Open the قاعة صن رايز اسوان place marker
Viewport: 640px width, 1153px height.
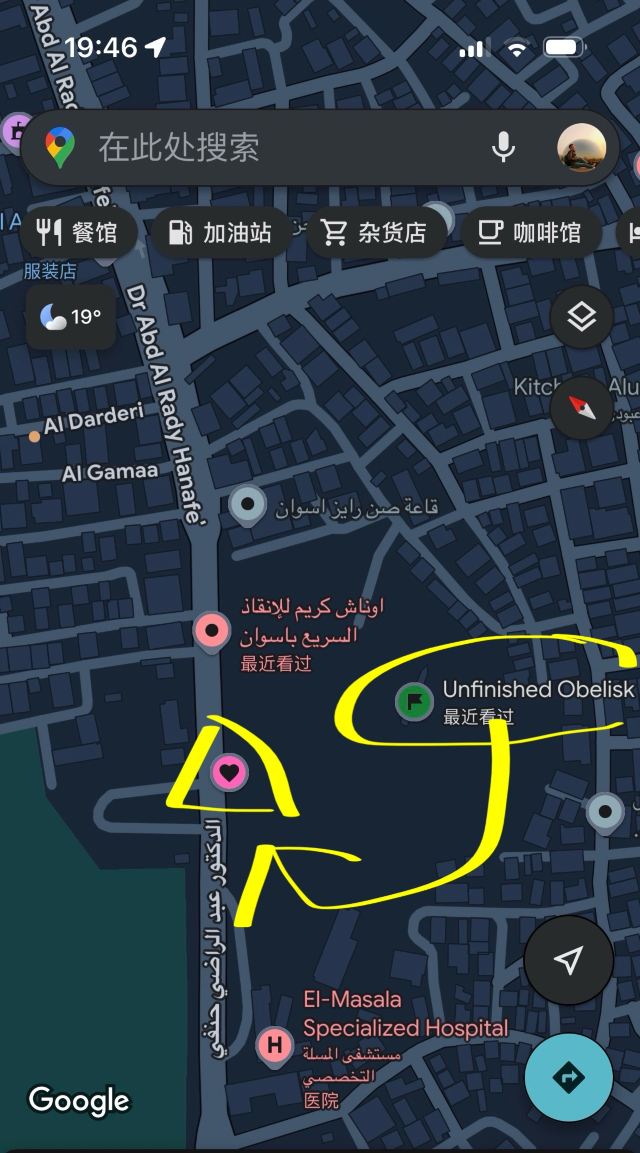pyautogui.click(x=247, y=505)
